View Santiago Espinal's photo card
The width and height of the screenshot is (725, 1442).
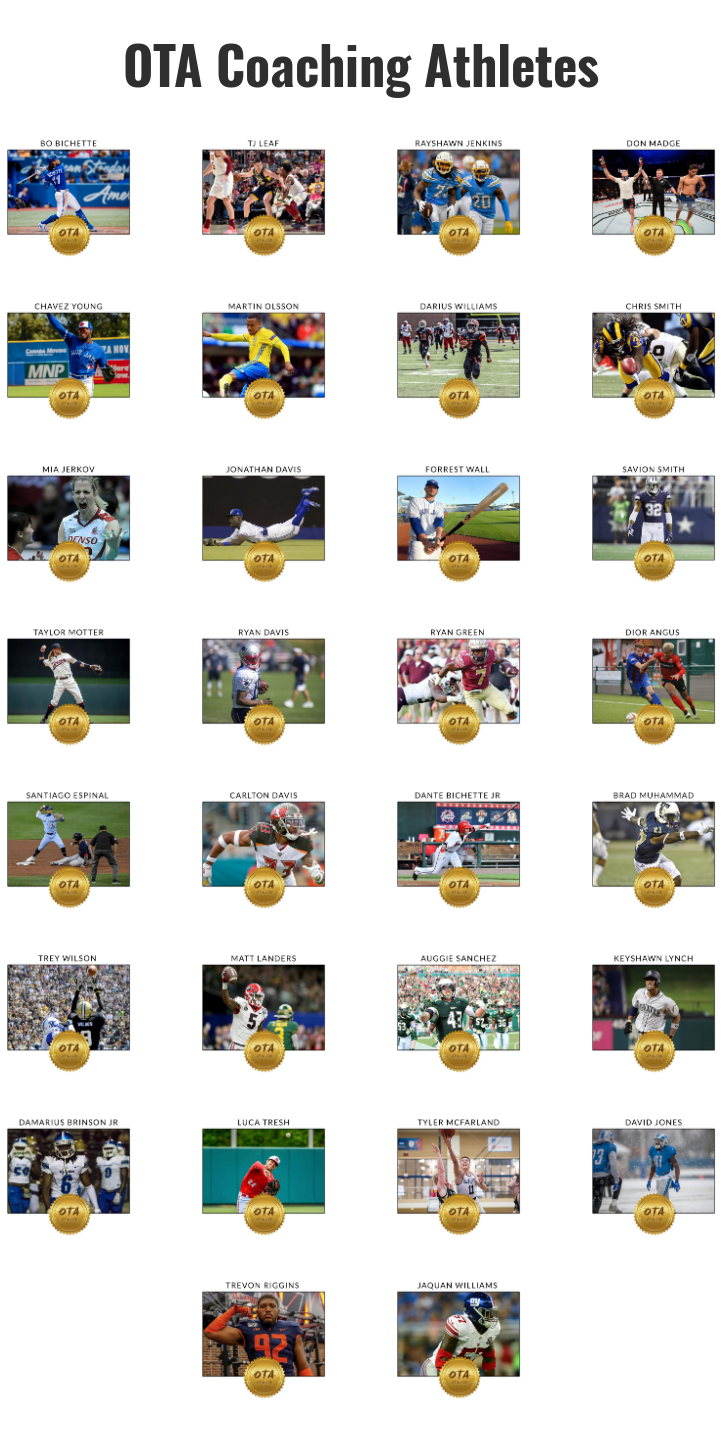pyautogui.click(x=68, y=843)
